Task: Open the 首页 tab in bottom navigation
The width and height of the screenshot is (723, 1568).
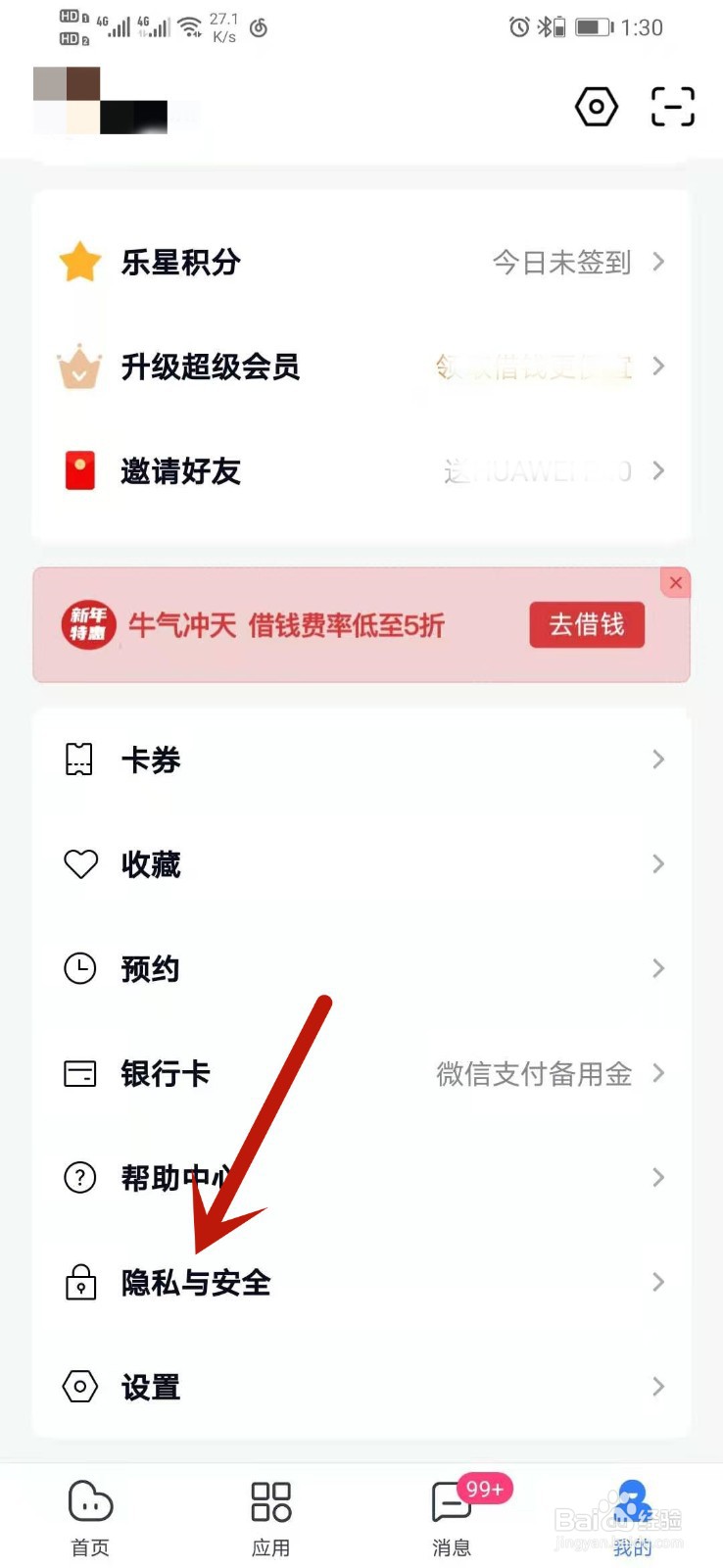Action: coord(89,1514)
